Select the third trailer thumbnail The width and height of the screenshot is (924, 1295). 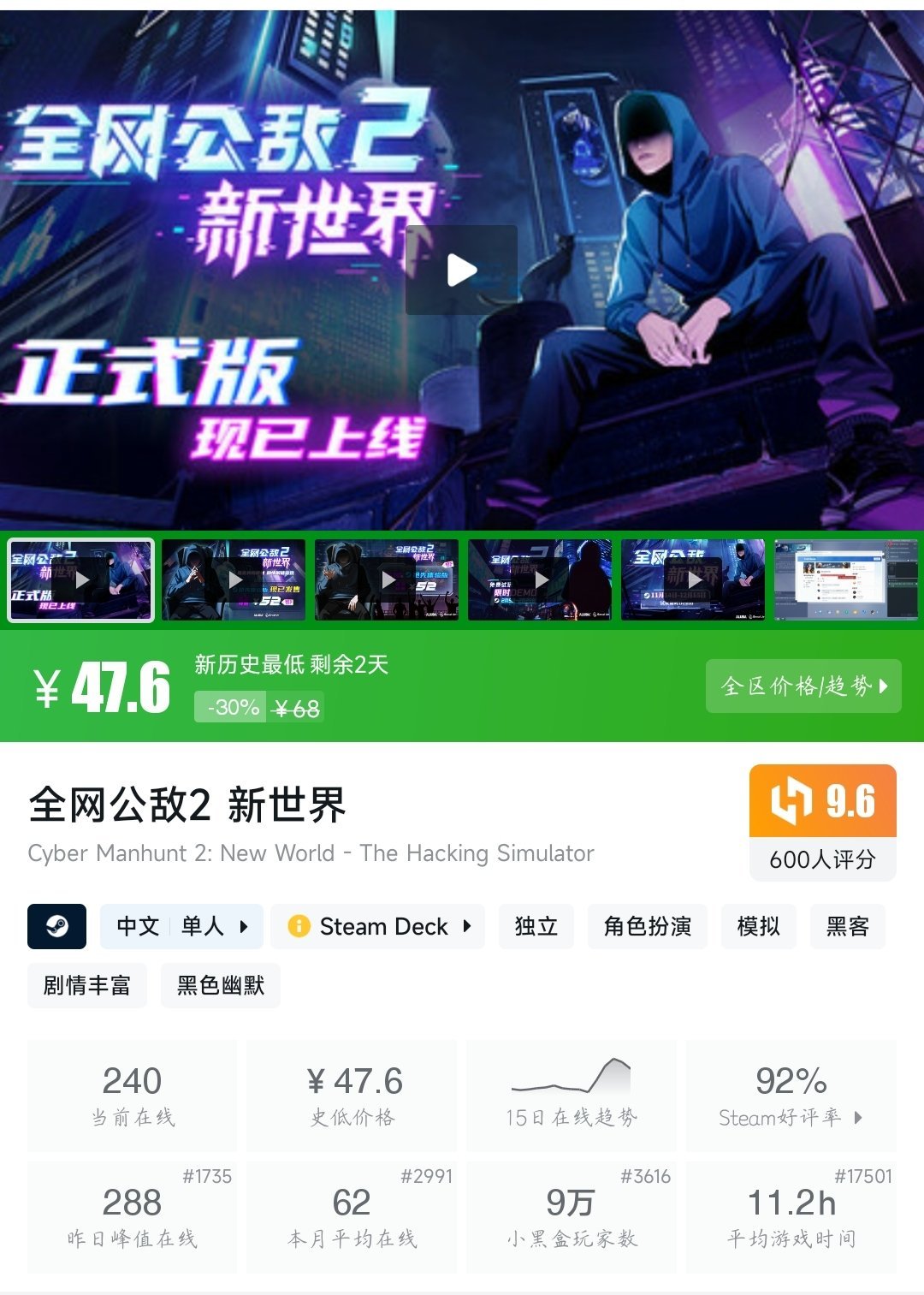(x=387, y=579)
